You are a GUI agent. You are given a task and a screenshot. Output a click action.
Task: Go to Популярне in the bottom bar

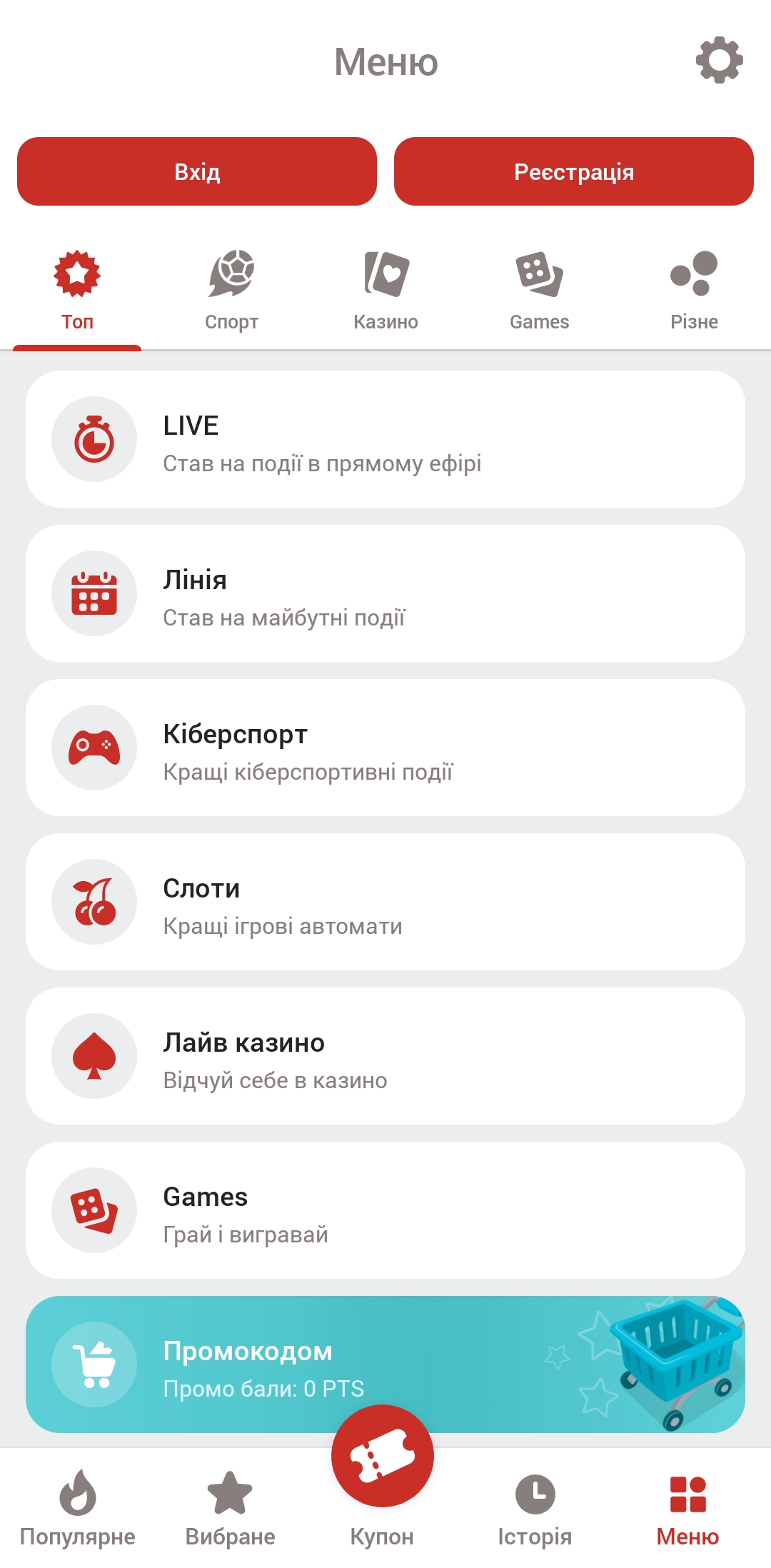(x=77, y=1508)
